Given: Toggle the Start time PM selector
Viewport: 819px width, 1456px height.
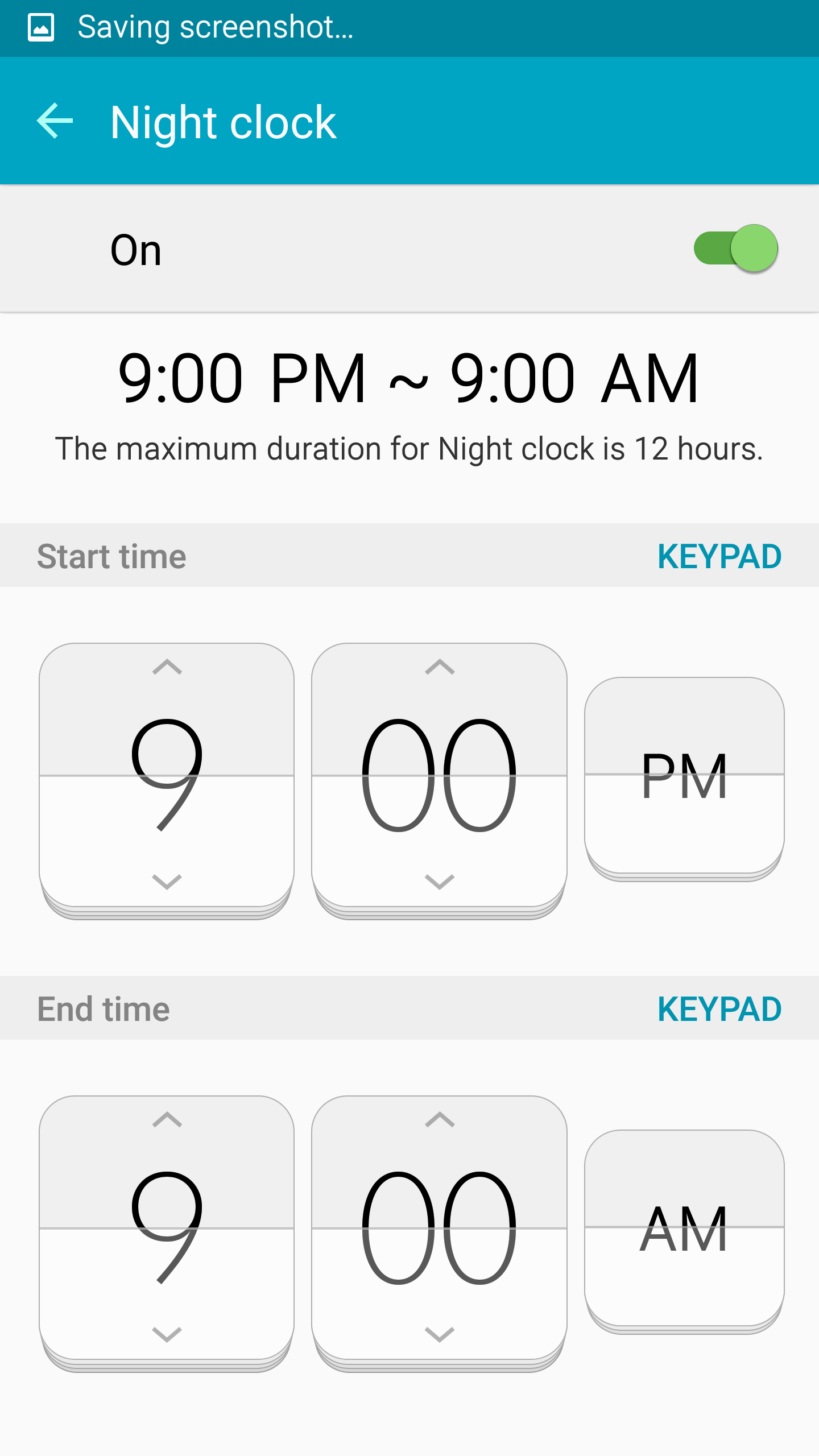Looking at the screenshot, I should [x=684, y=778].
